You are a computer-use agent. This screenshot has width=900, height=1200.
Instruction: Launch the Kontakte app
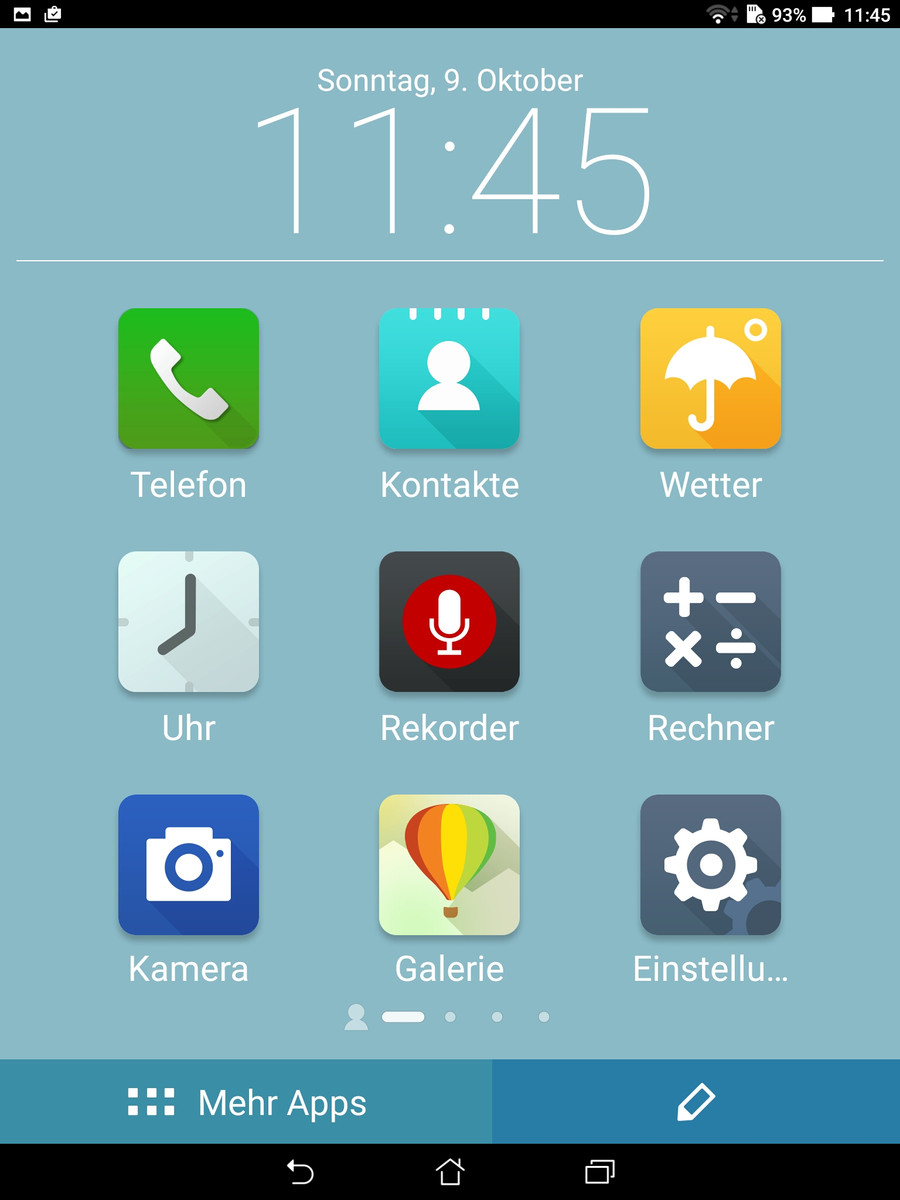pos(449,379)
